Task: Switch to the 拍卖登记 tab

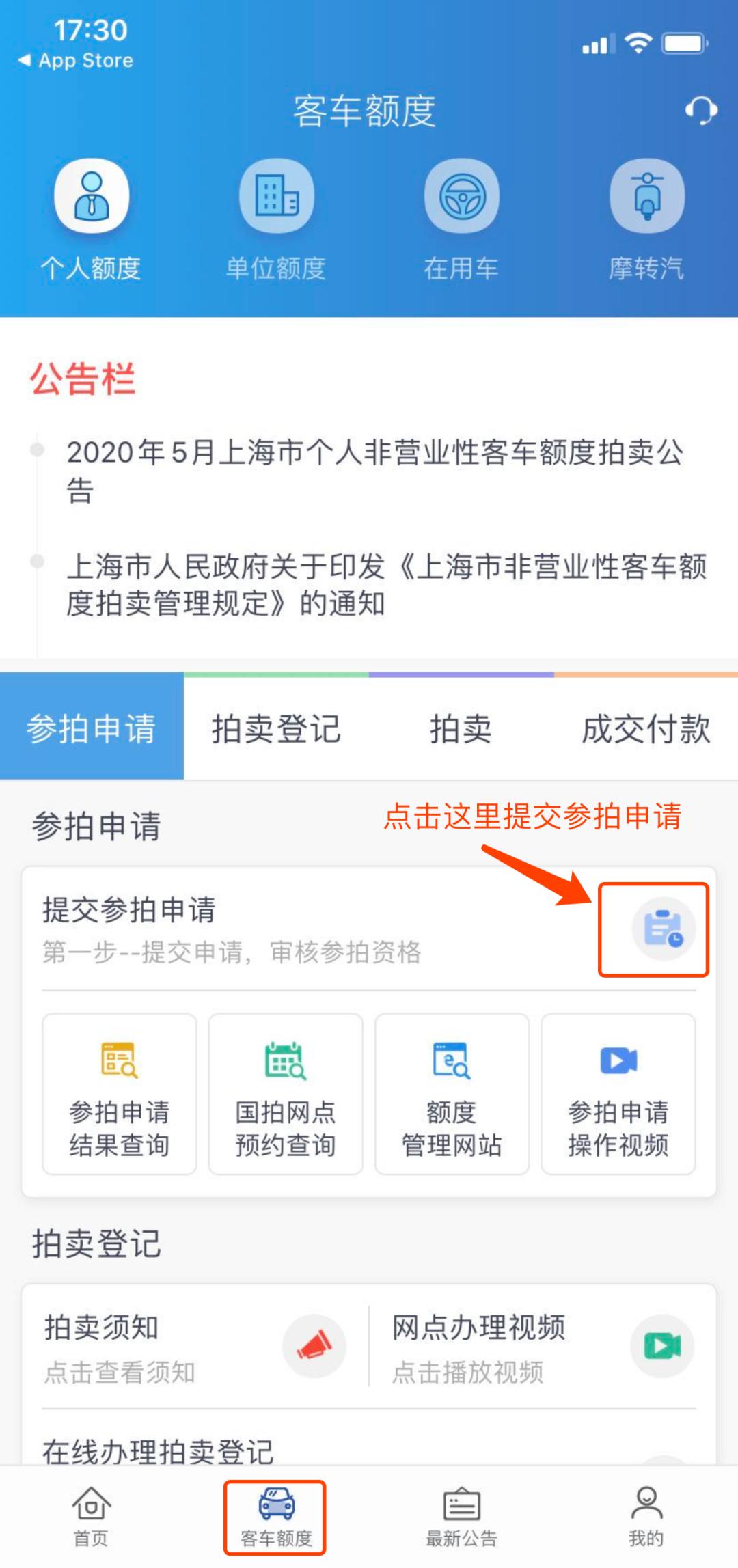Action: pos(276,729)
